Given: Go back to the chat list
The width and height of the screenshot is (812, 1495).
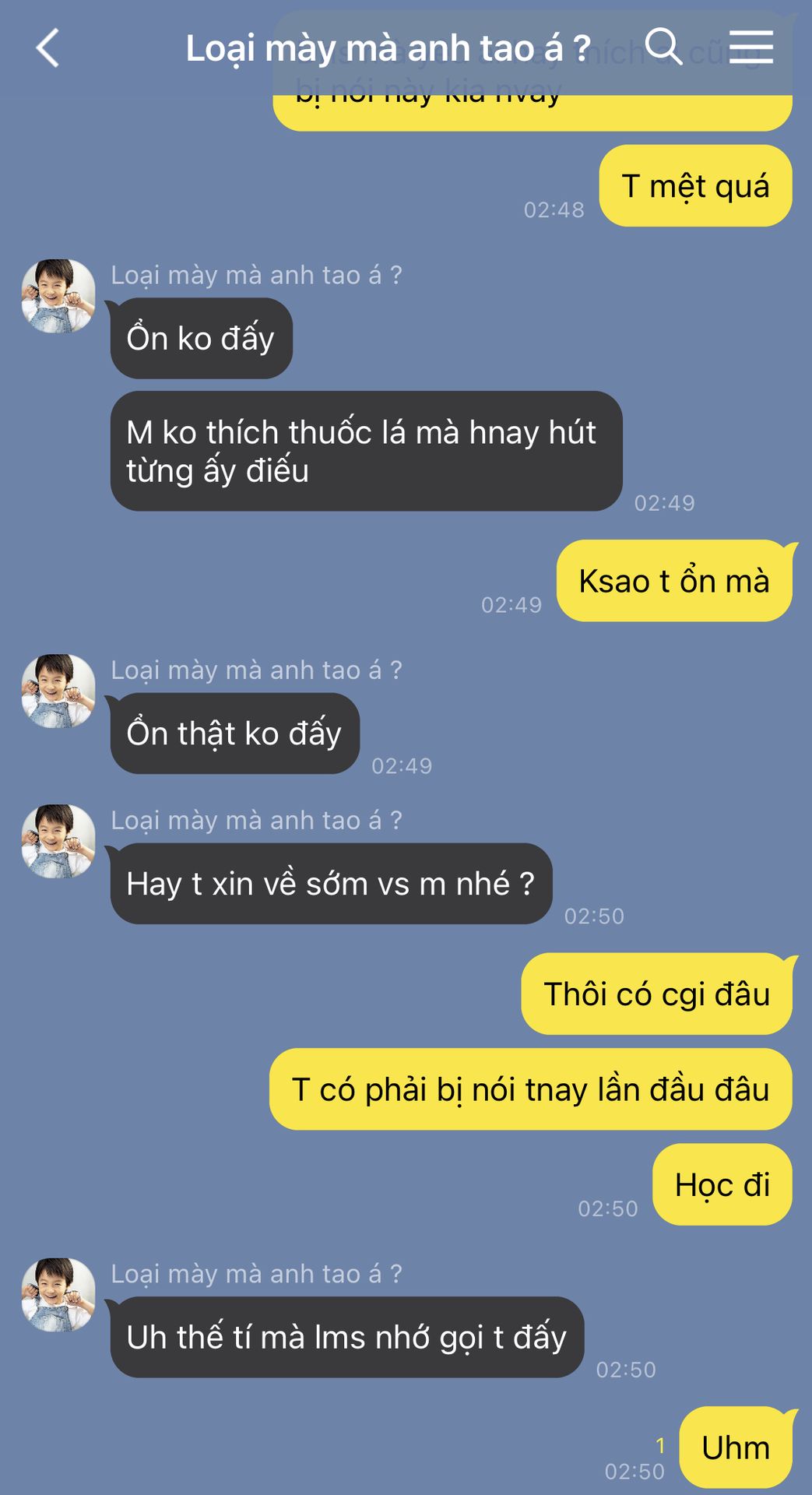Looking at the screenshot, I should tap(48, 48).
